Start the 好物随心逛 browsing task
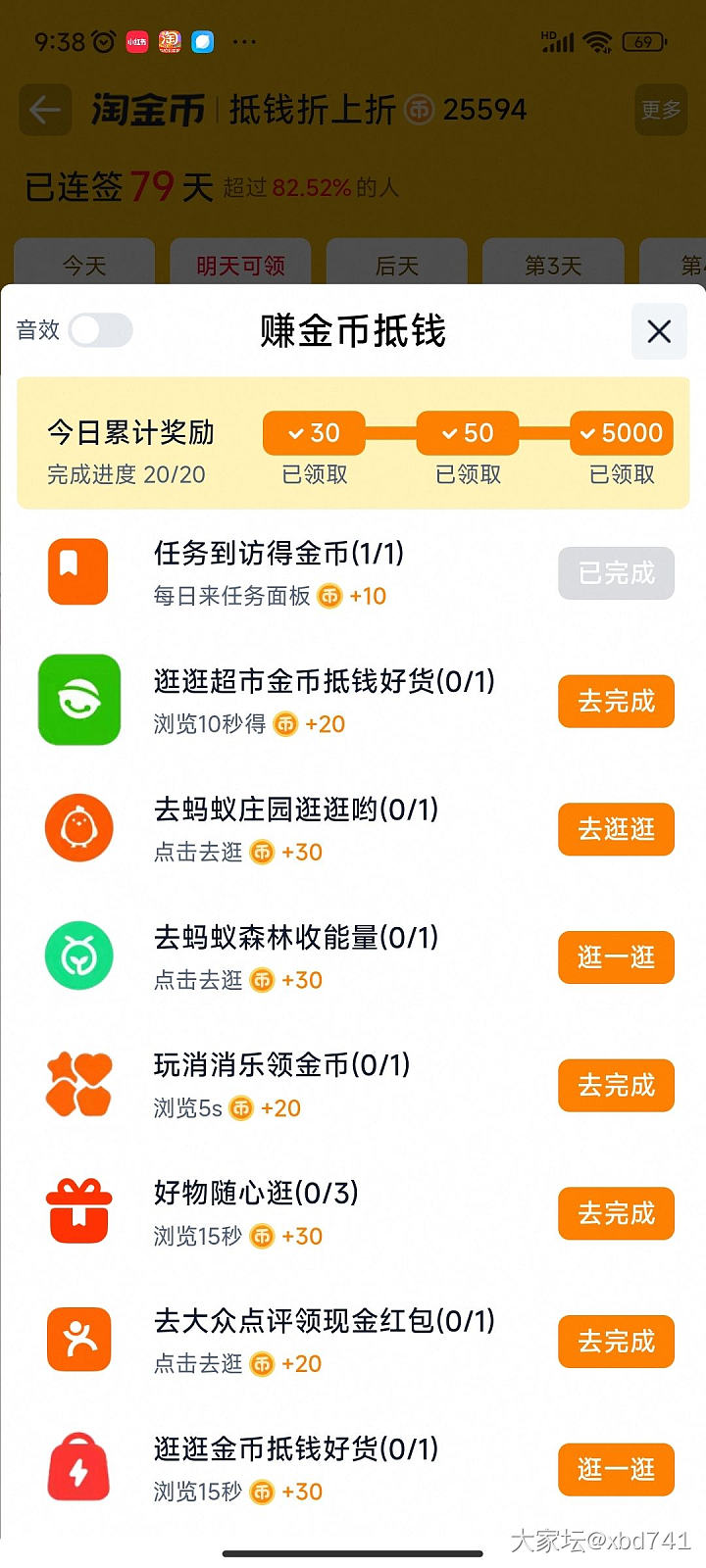 (616, 1213)
